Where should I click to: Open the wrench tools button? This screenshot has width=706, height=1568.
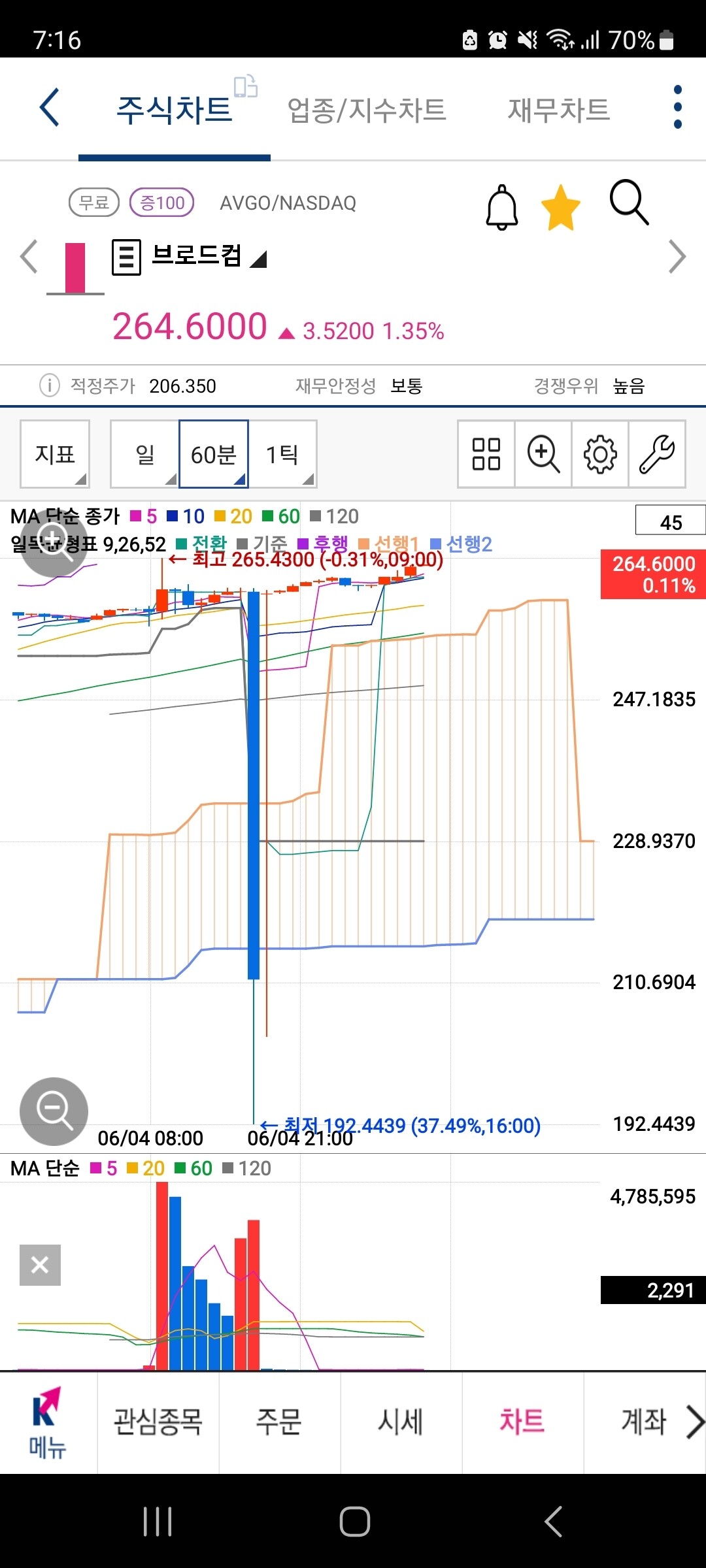(x=657, y=454)
